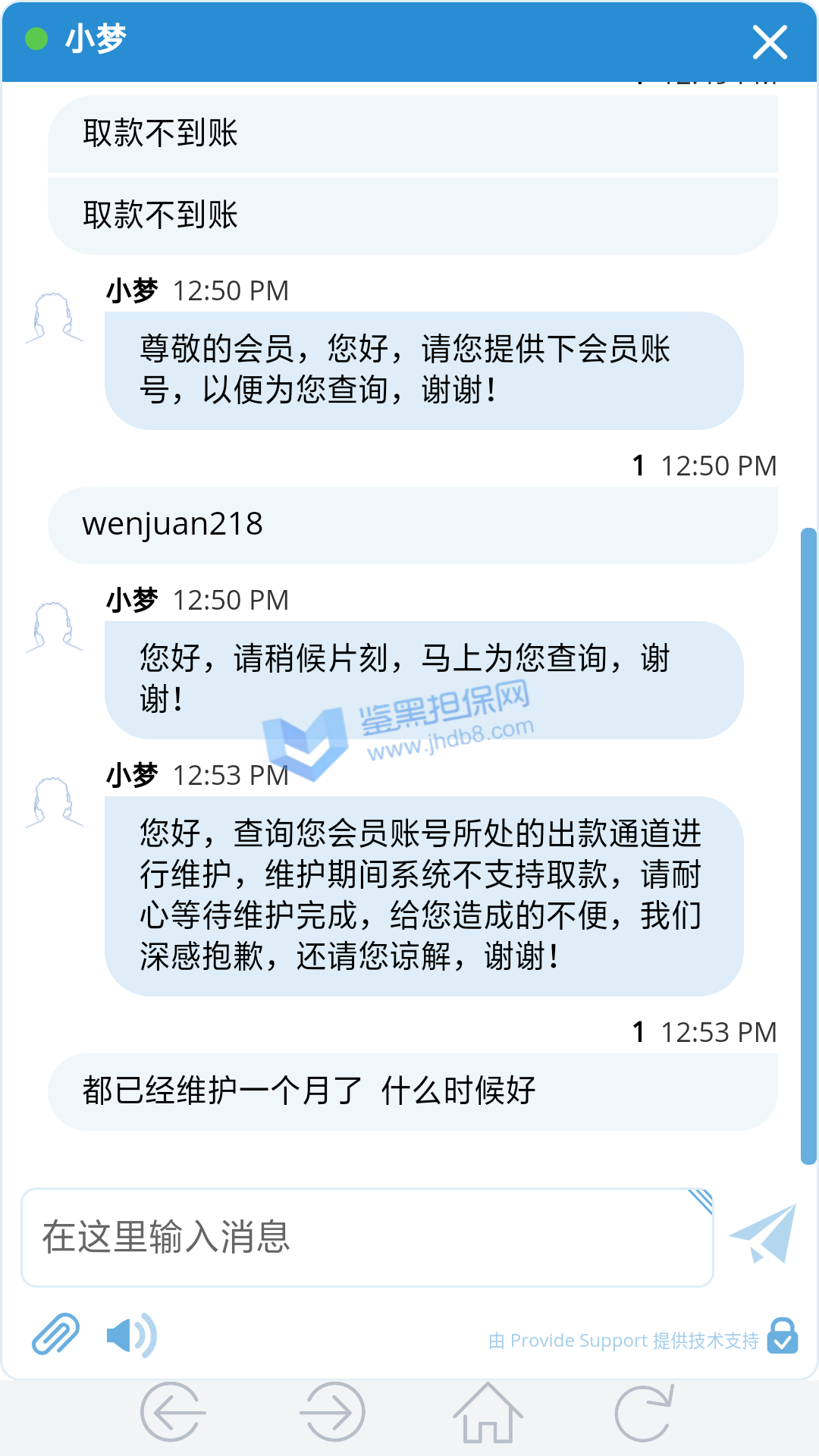
Task: Go forward with the browser forward arrow
Action: [x=332, y=1412]
